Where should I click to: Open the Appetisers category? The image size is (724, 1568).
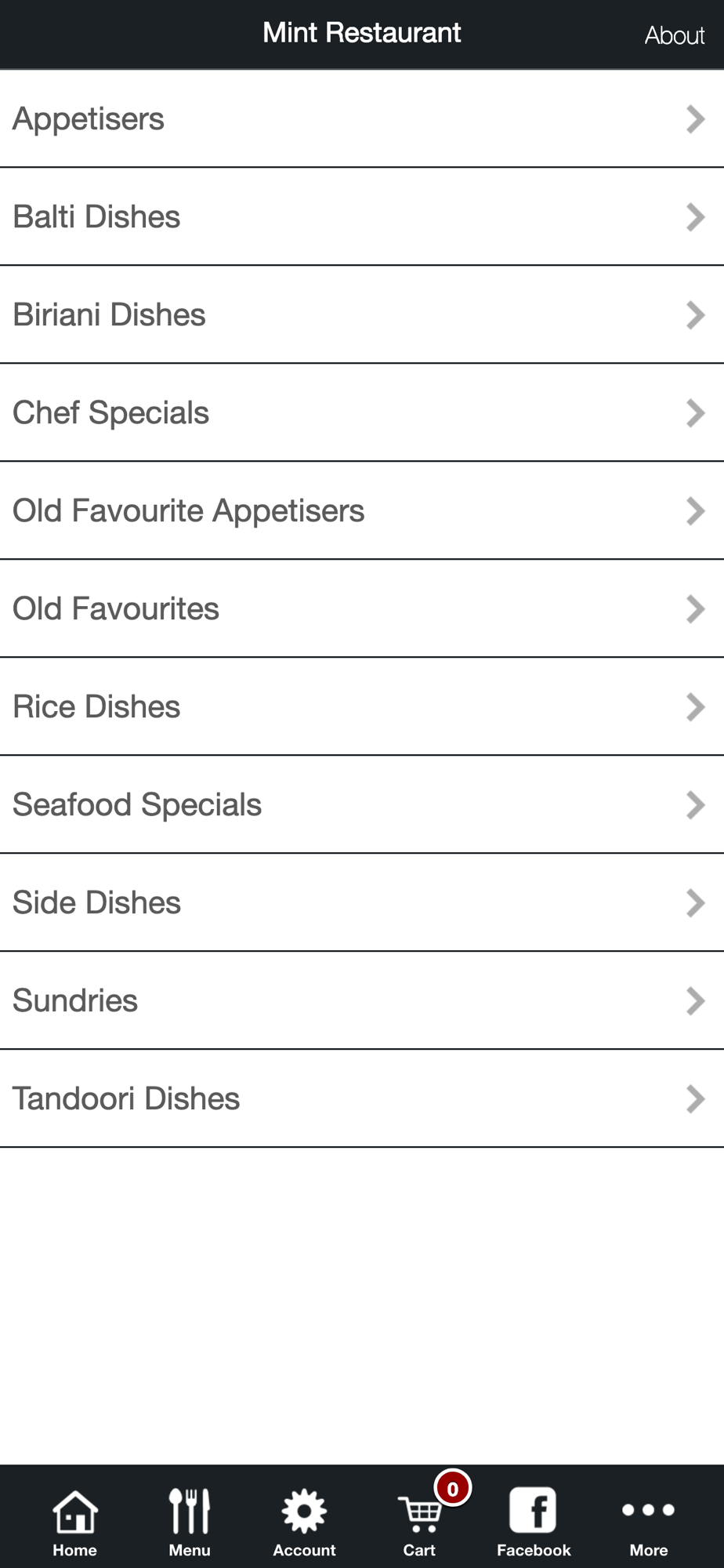click(x=362, y=119)
